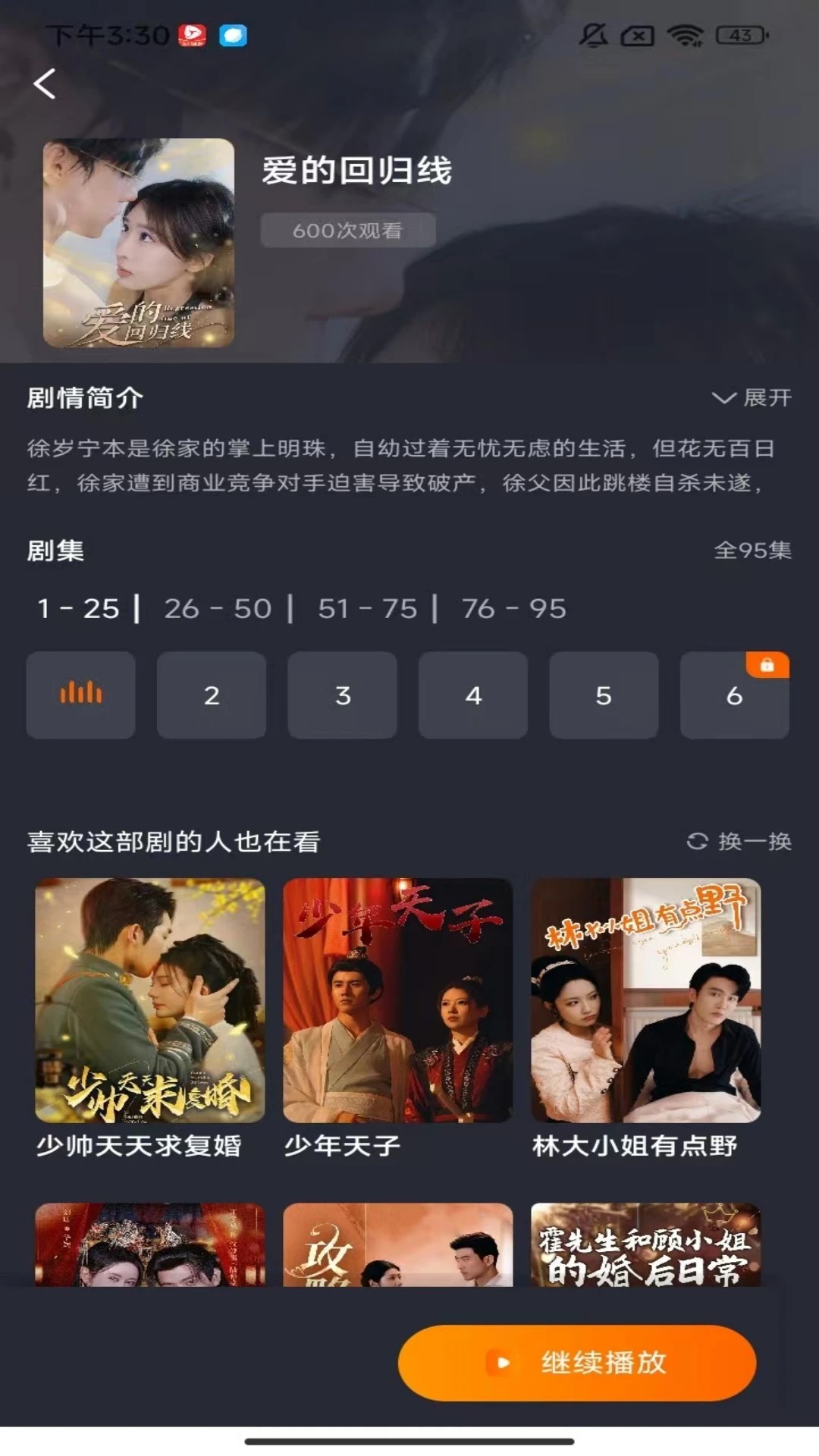
Task: Select the currently playing episode indicator icon
Action: click(x=80, y=695)
